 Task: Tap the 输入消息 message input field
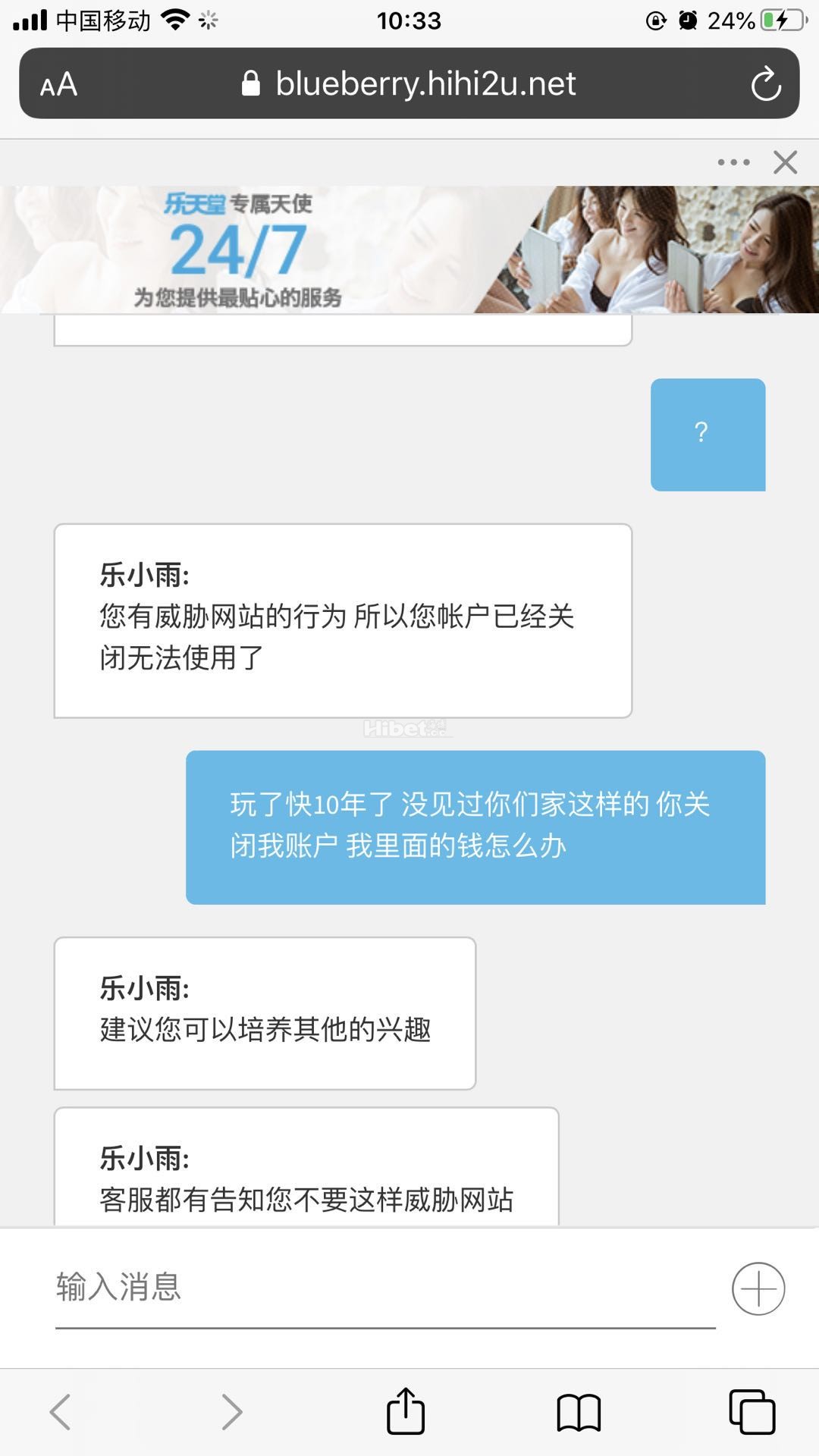[x=303, y=1284]
